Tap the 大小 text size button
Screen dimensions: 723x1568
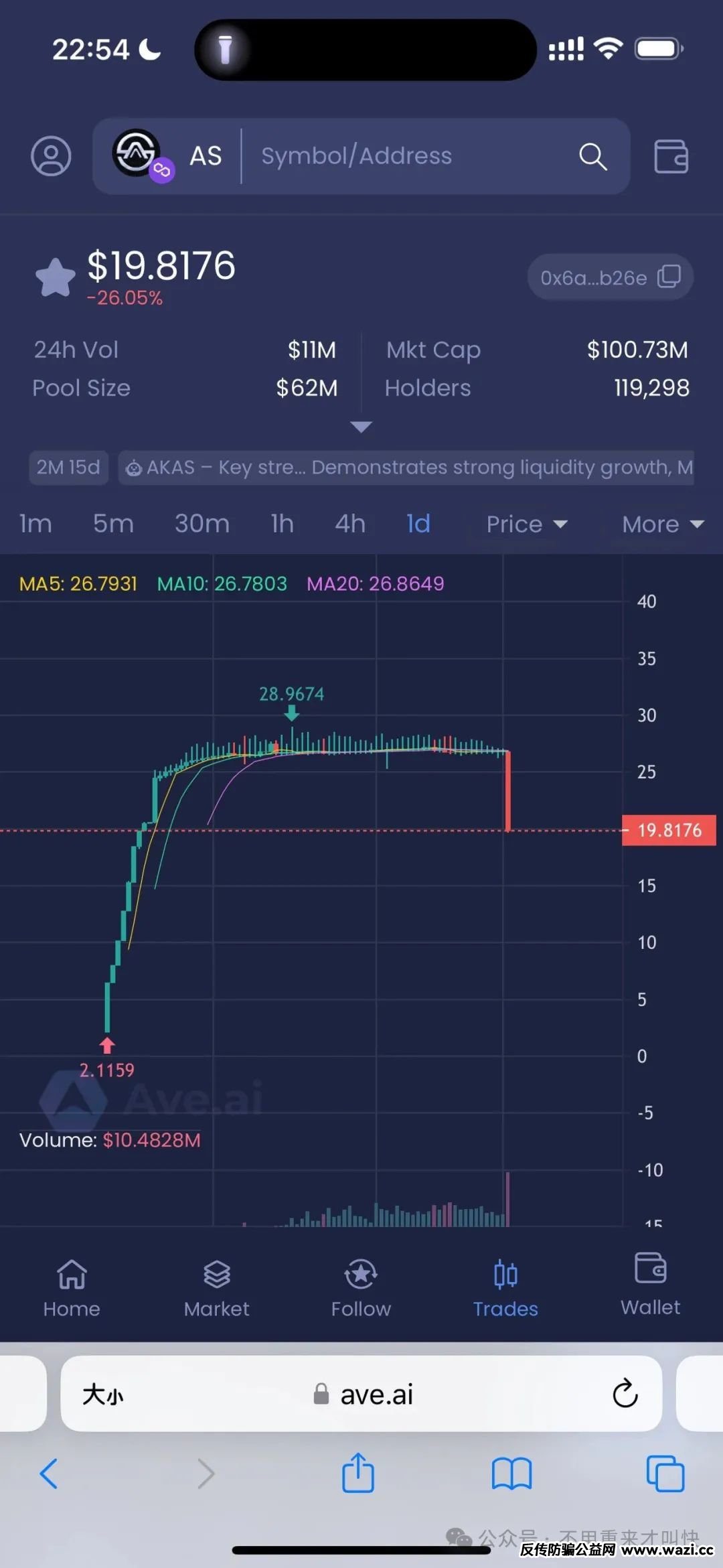[104, 1393]
